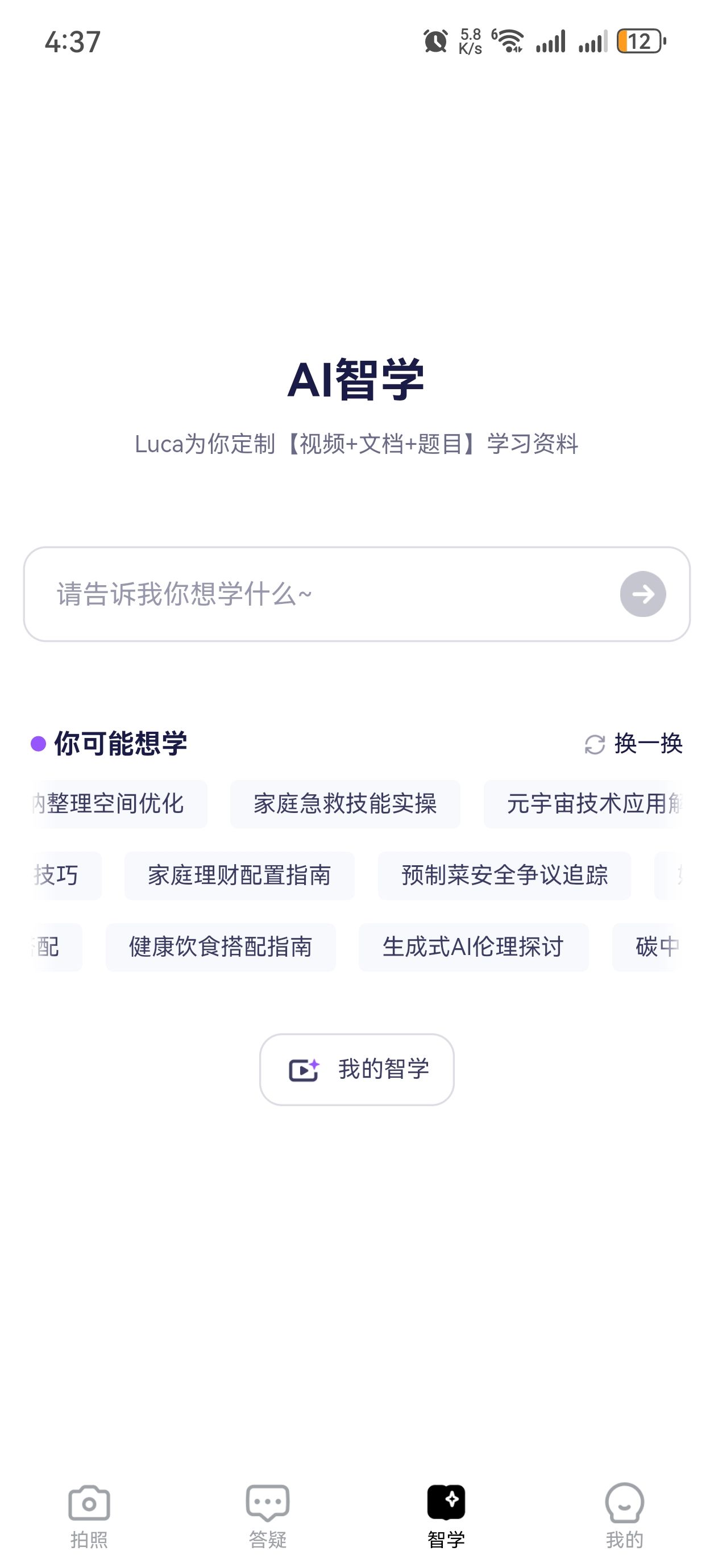This screenshot has height=1568, width=714.
Task: Tap 换一换 to refresh suggestions
Action: [x=647, y=743]
